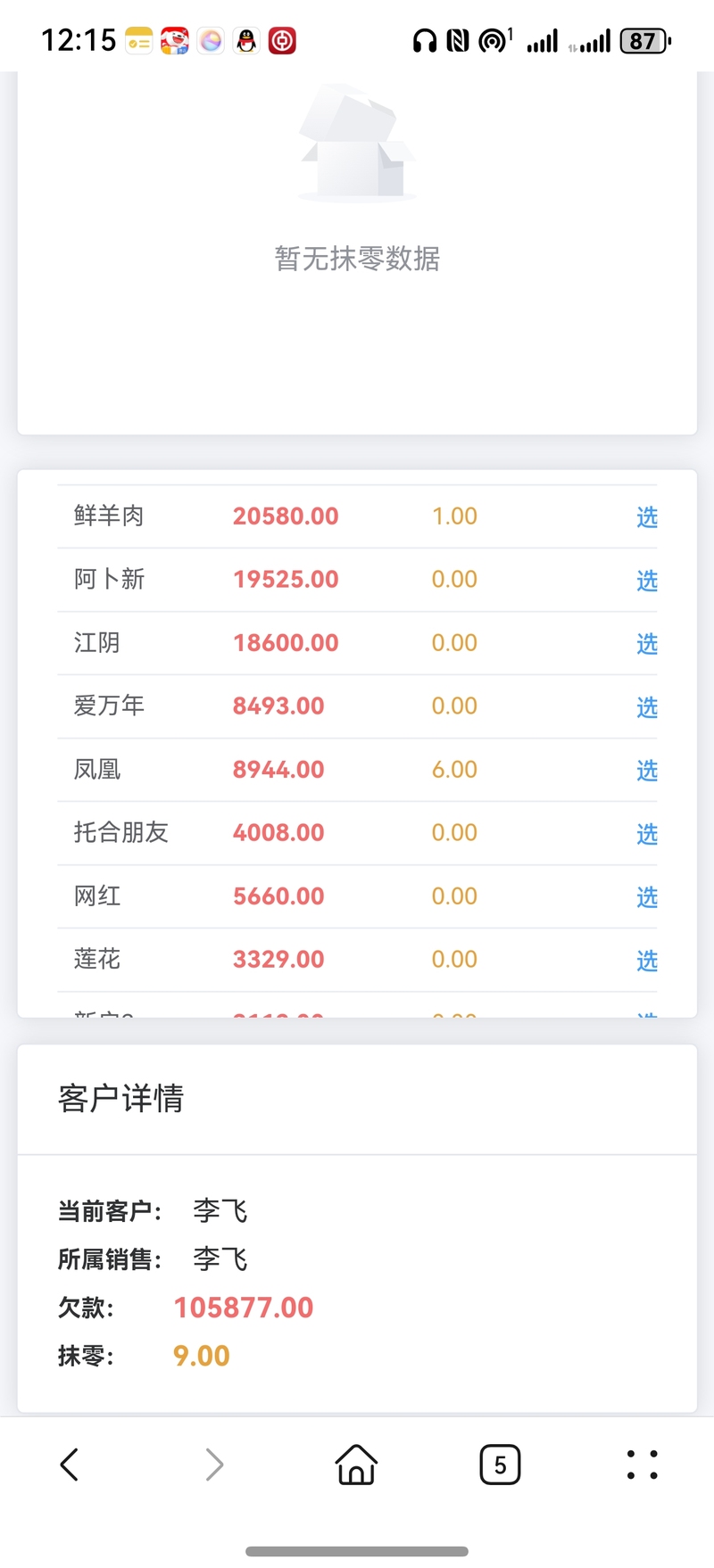
Task: Tap 选 for the 江阴 entry
Action: point(646,644)
